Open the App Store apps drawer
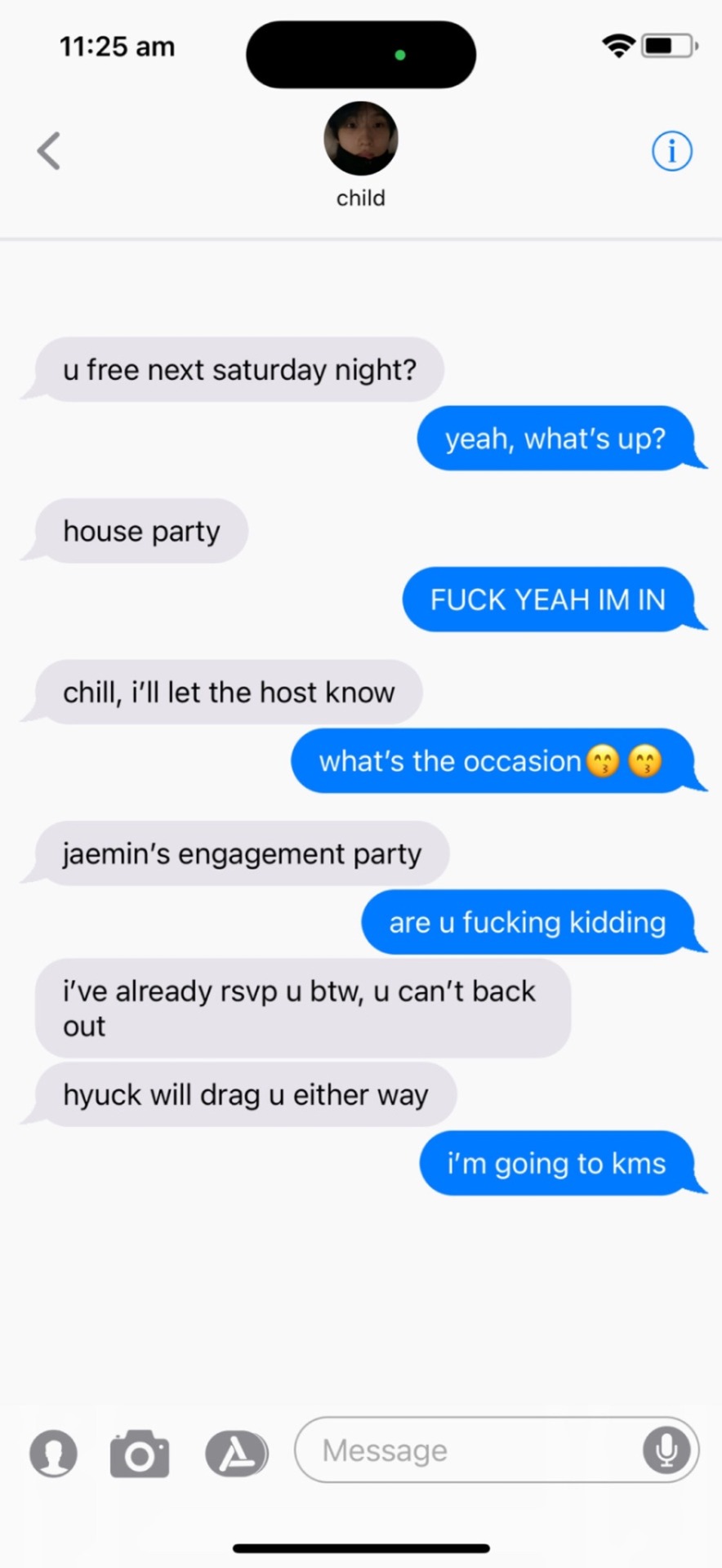Screen dimensions: 722x1568 pos(236,1454)
